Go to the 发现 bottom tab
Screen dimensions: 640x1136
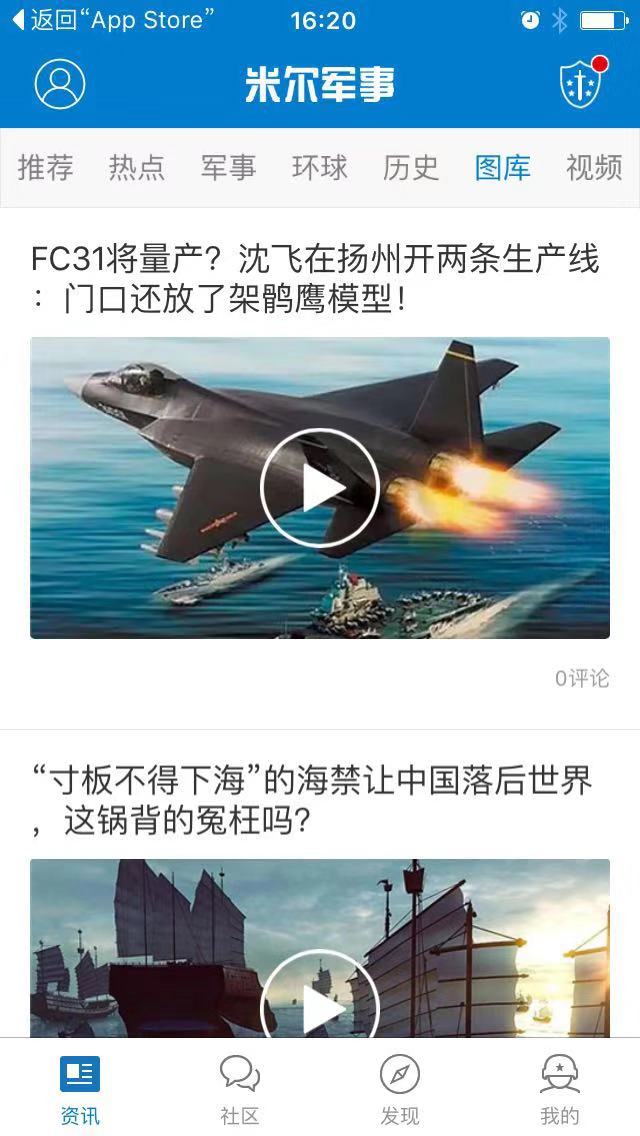(400, 1089)
